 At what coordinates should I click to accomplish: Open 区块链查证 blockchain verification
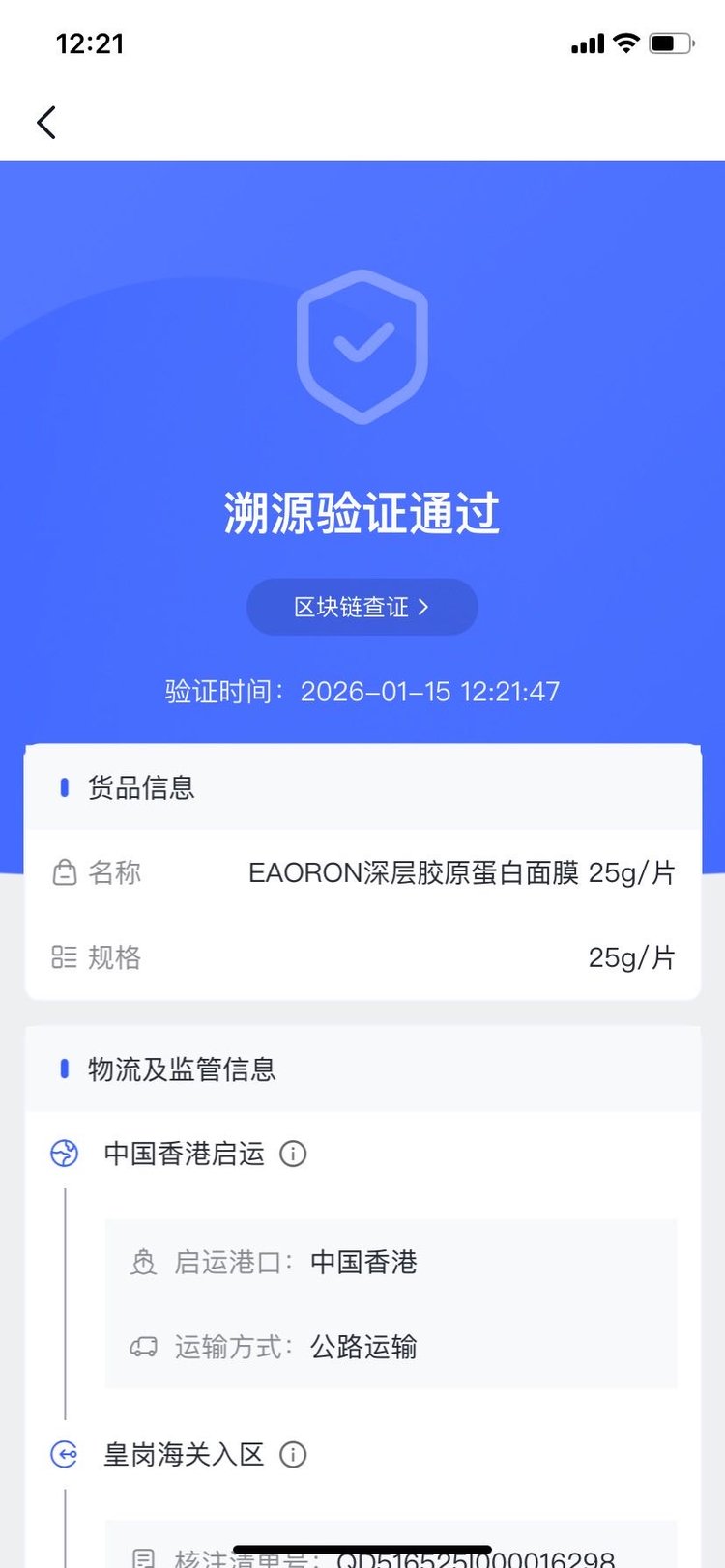click(362, 607)
